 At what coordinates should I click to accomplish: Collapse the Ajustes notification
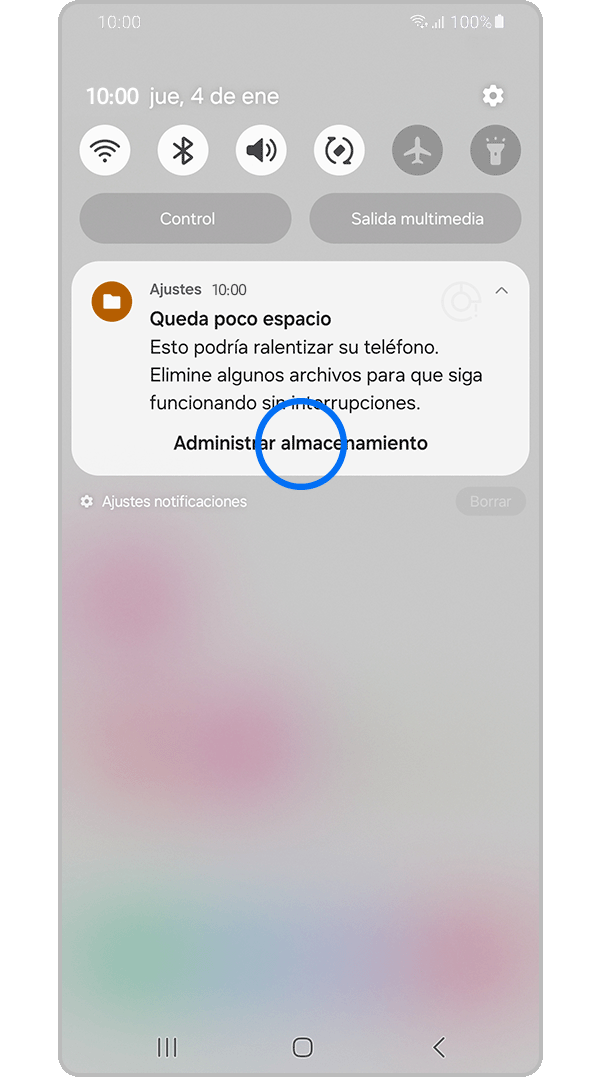[x=502, y=291]
